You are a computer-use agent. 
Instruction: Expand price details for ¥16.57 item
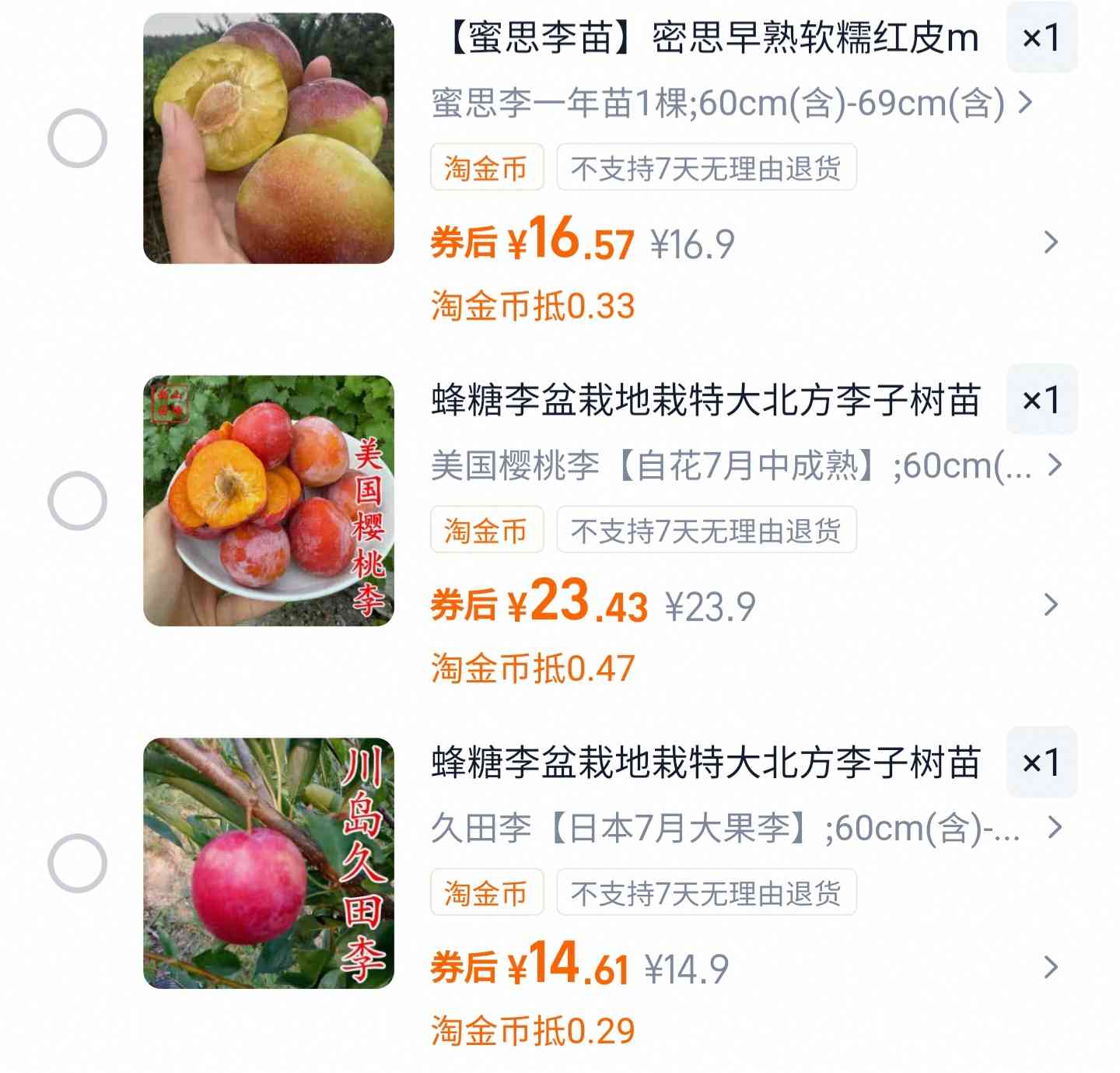(x=1051, y=243)
